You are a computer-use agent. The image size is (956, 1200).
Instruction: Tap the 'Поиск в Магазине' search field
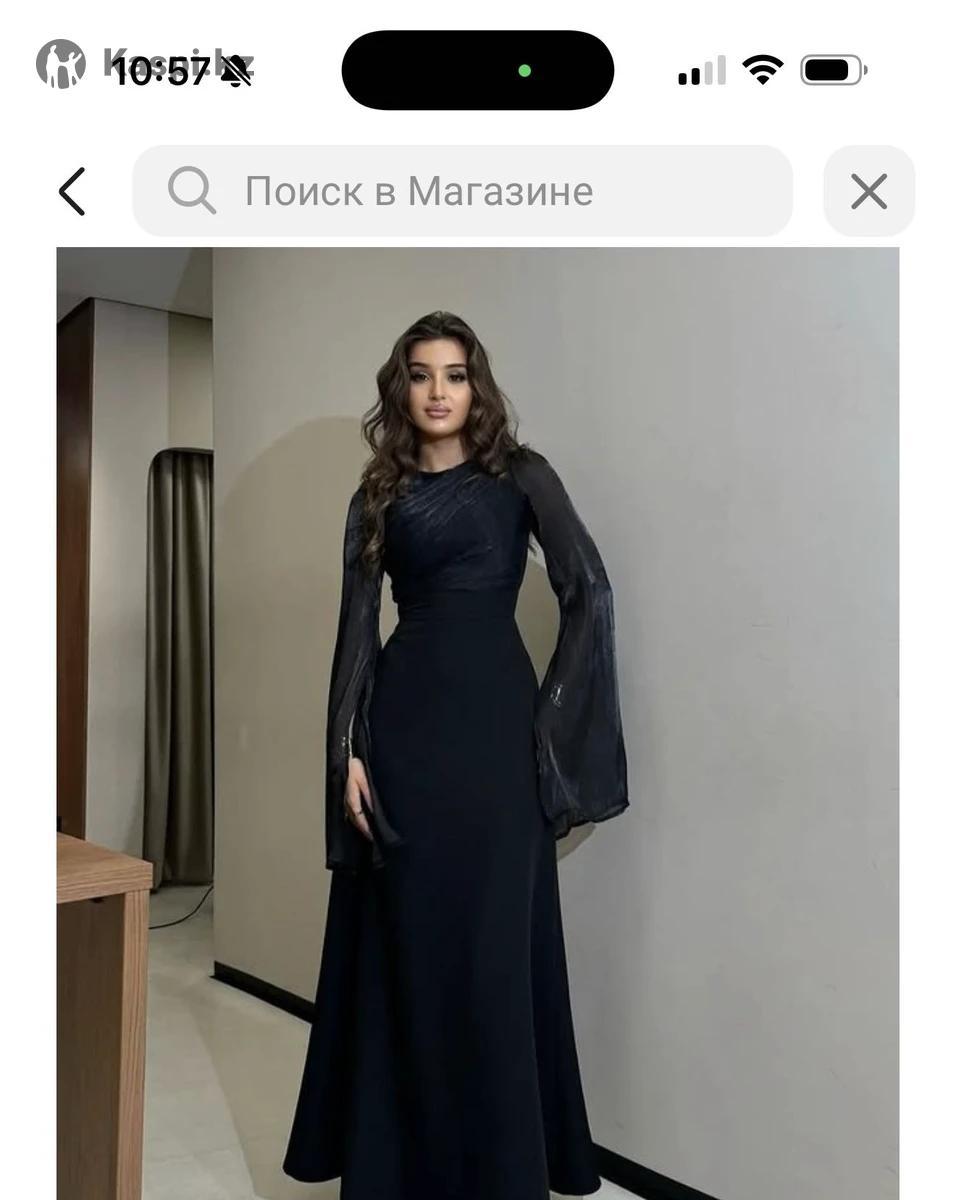point(462,191)
